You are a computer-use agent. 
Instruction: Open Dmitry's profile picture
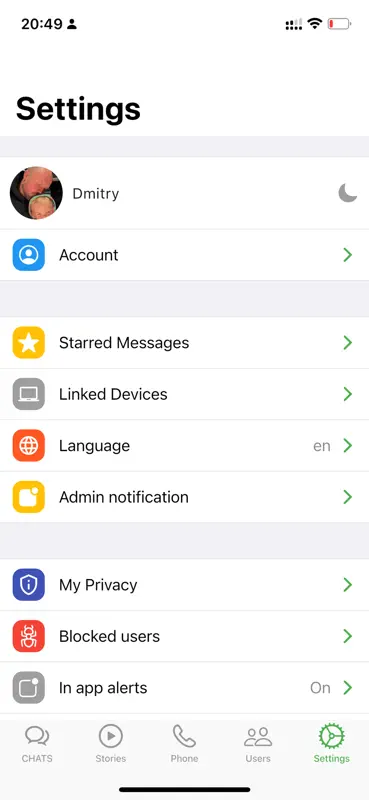pos(36,193)
